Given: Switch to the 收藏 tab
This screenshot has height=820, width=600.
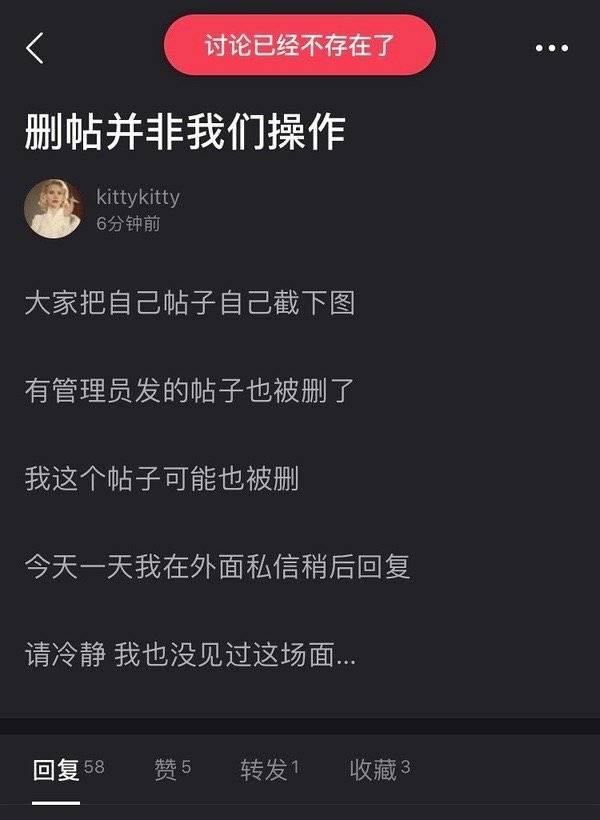Looking at the screenshot, I should coord(379,769).
